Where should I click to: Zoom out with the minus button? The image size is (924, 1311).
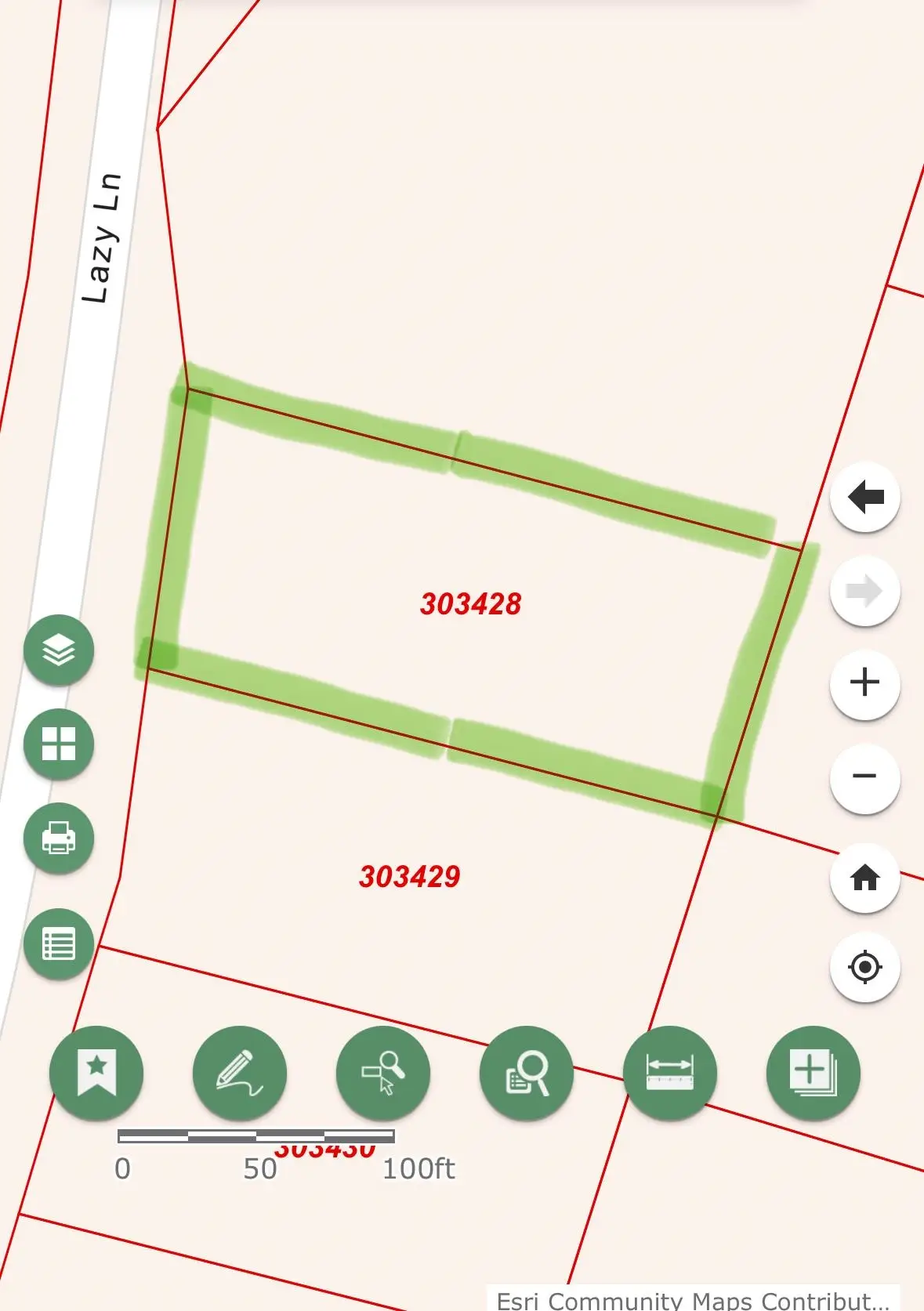[x=864, y=777]
